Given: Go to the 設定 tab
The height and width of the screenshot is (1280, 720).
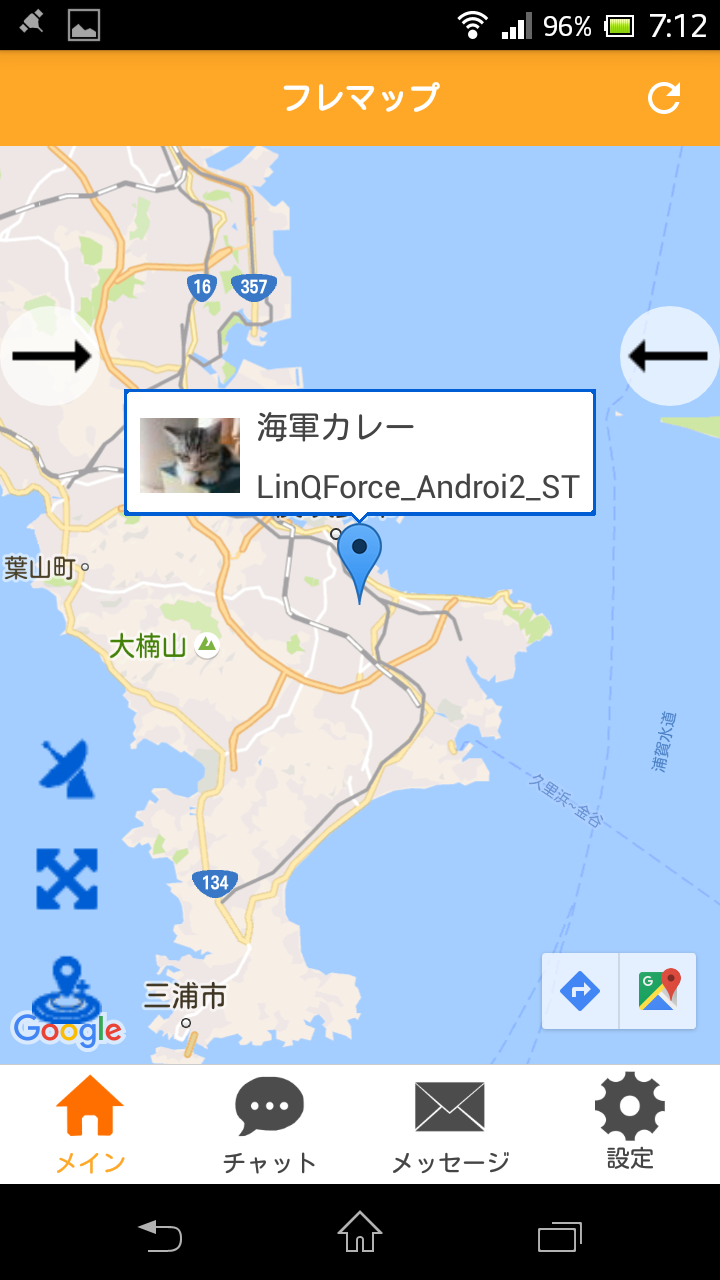Looking at the screenshot, I should 630,1124.
